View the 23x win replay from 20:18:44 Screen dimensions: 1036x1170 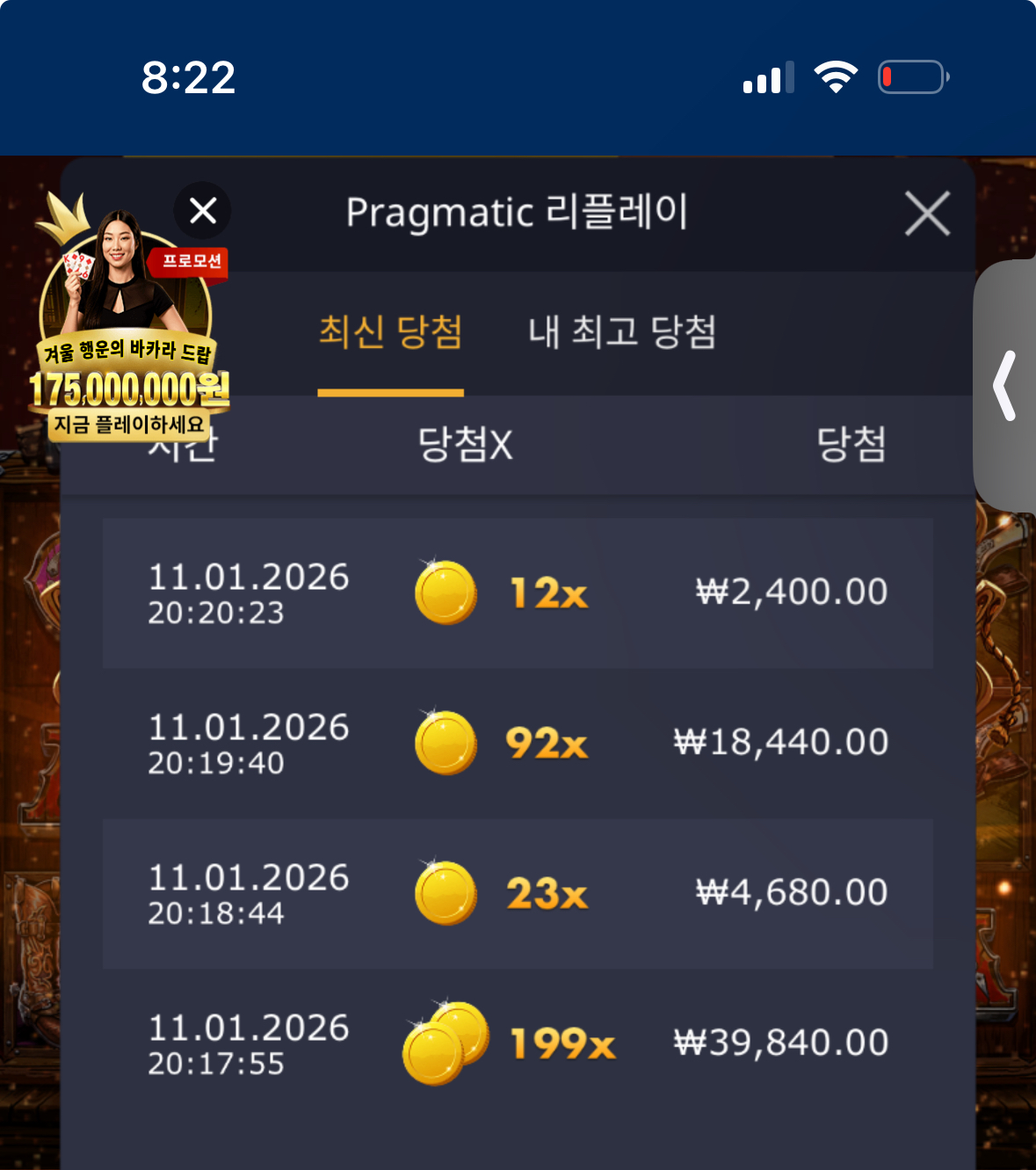518,894
